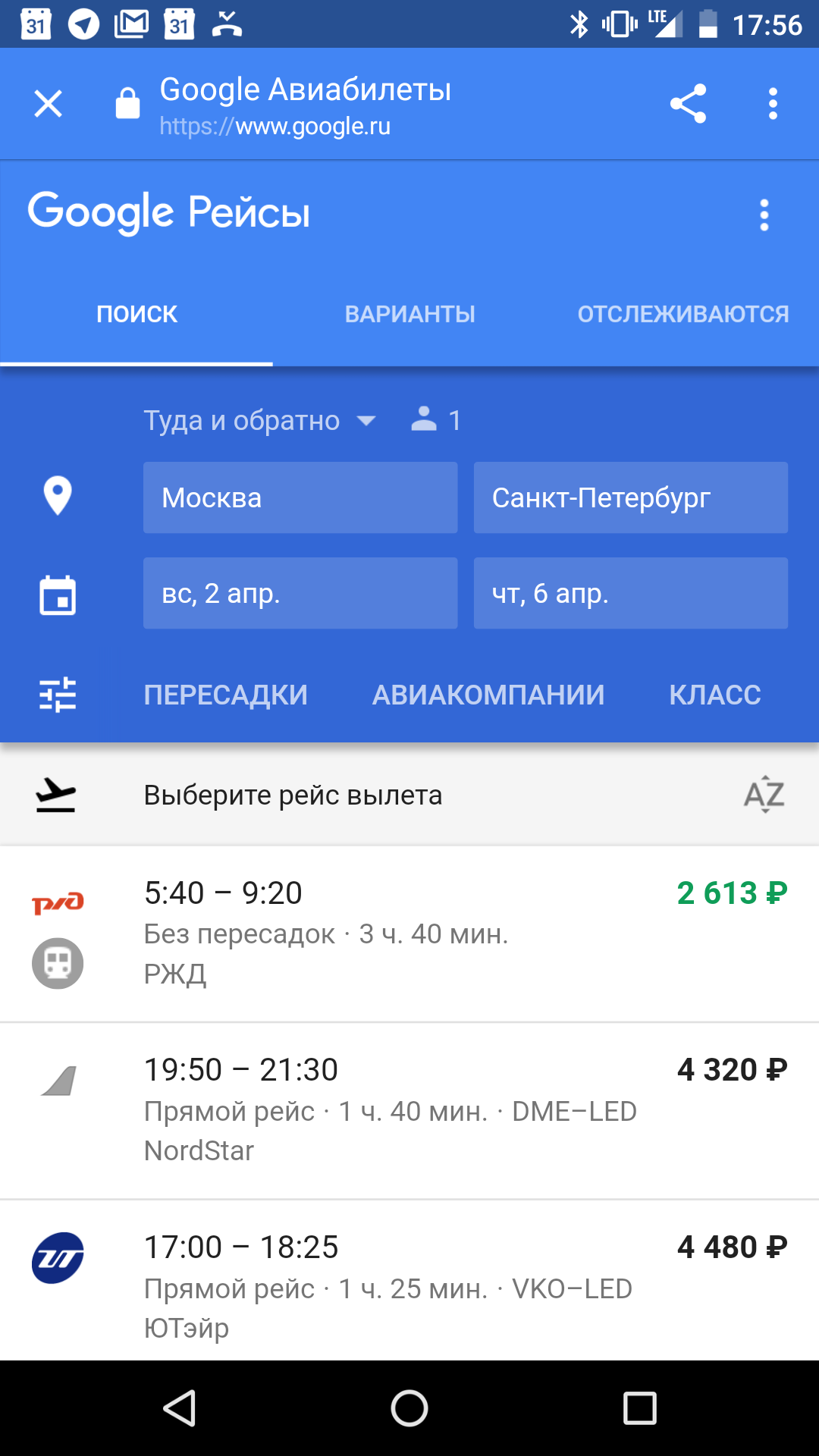Open the АВИАКОМПАНИИ filter

(x=488, y=695)
